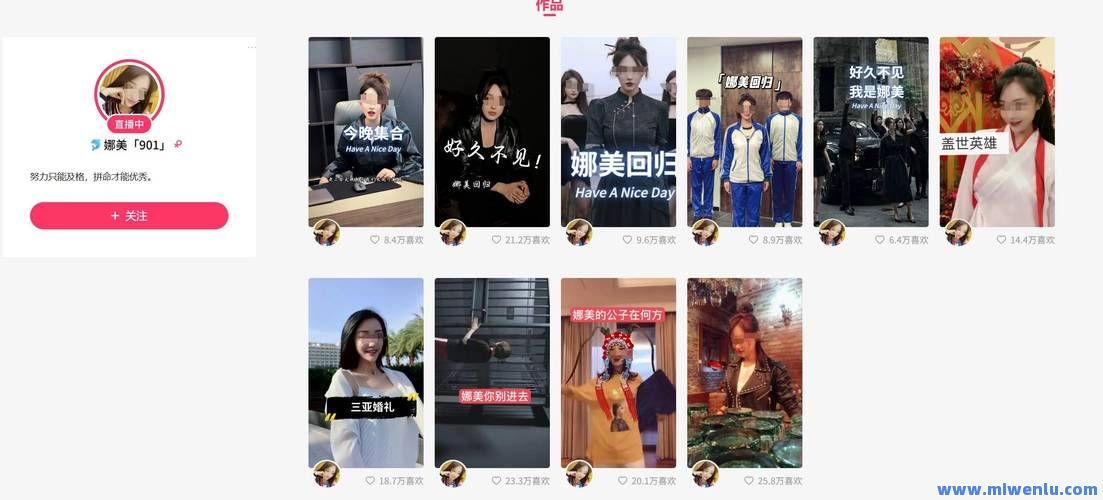The image size is (1103, 500).
Task: Open the 好久不见 我是娜美 video
Action: [870, 132]
